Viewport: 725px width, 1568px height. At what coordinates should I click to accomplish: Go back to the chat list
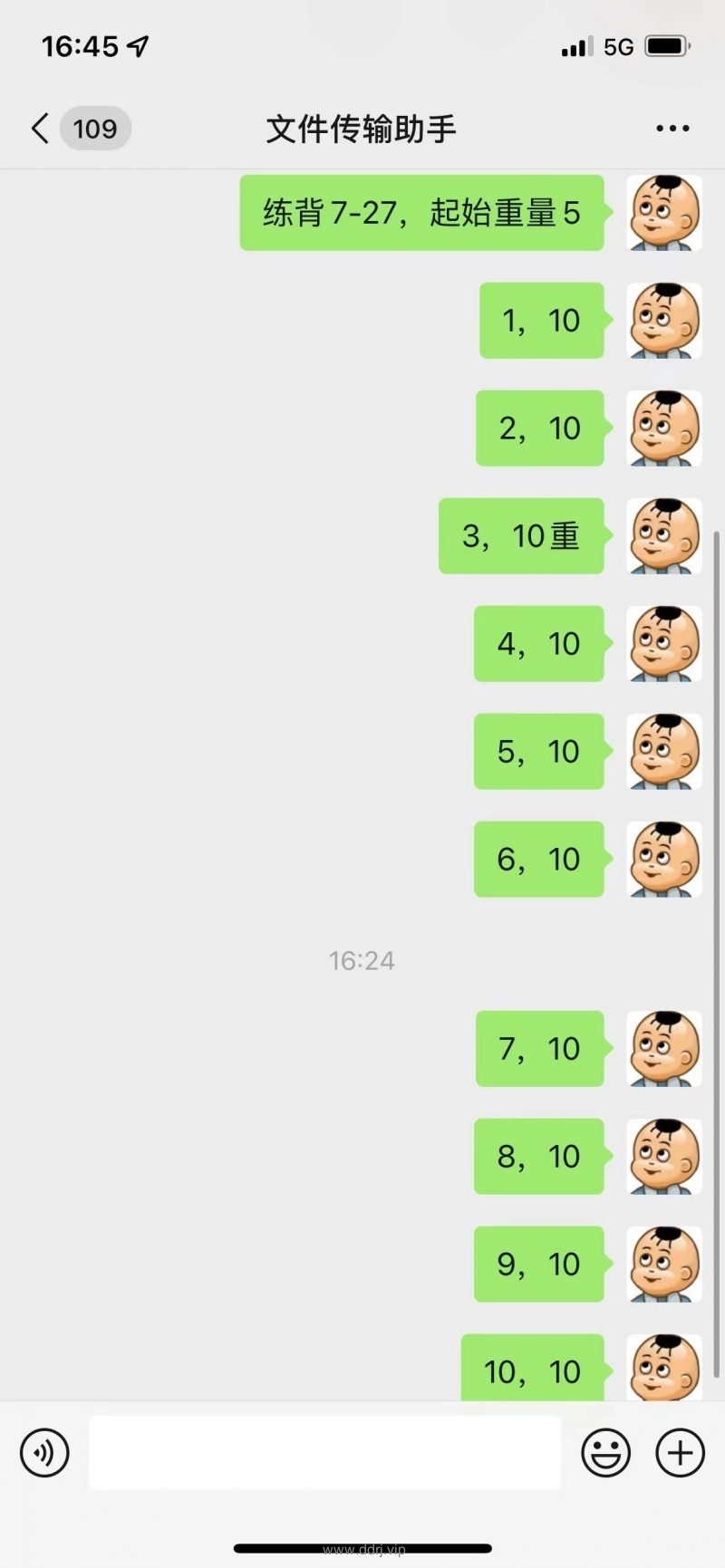[41, 129]
